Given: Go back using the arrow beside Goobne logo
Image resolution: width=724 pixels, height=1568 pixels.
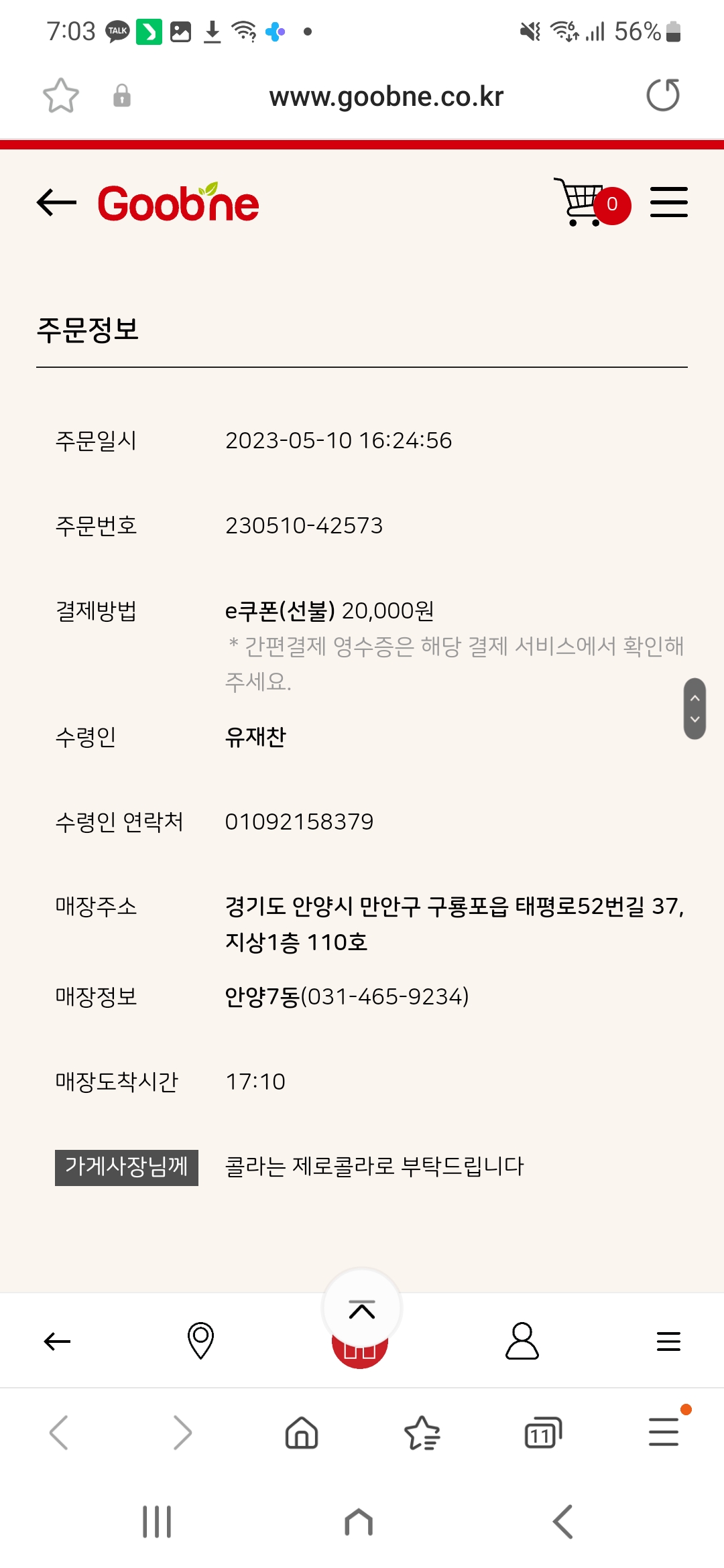Looking at the screenshot, I should tap(56, 202).
